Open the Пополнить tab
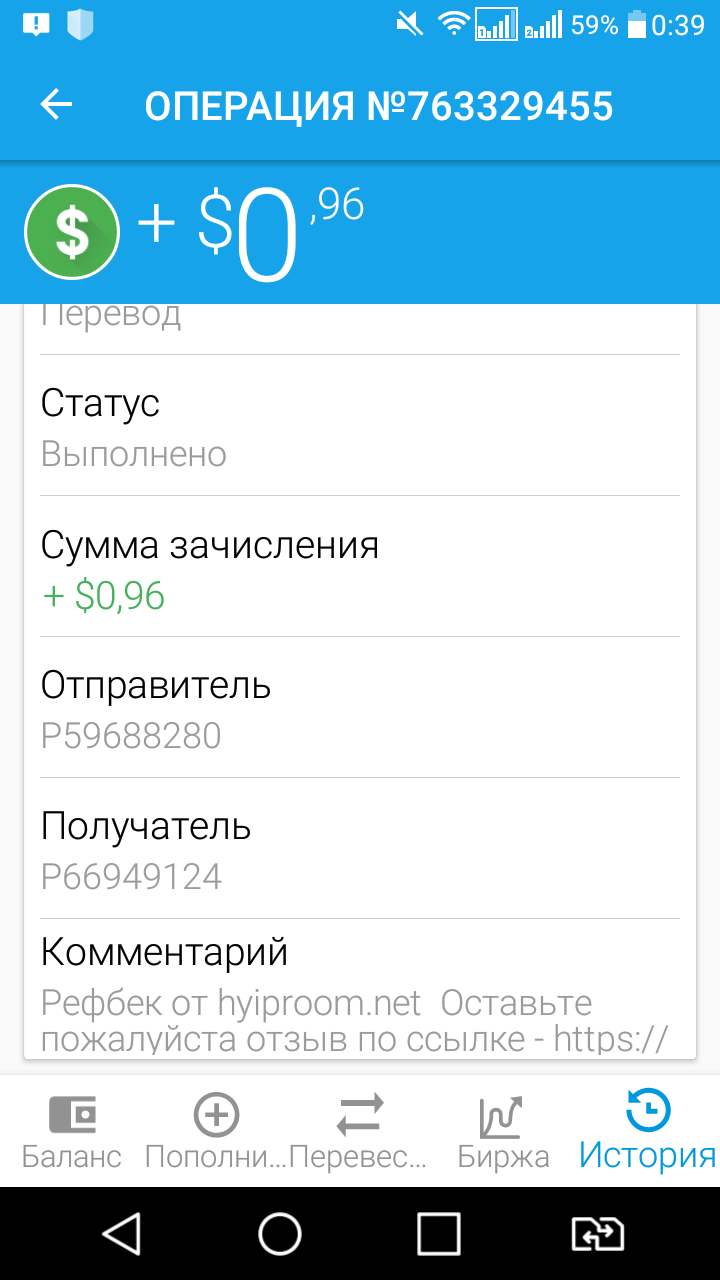The width and height of the screenshot is (720, 1280). [216, 1131]
